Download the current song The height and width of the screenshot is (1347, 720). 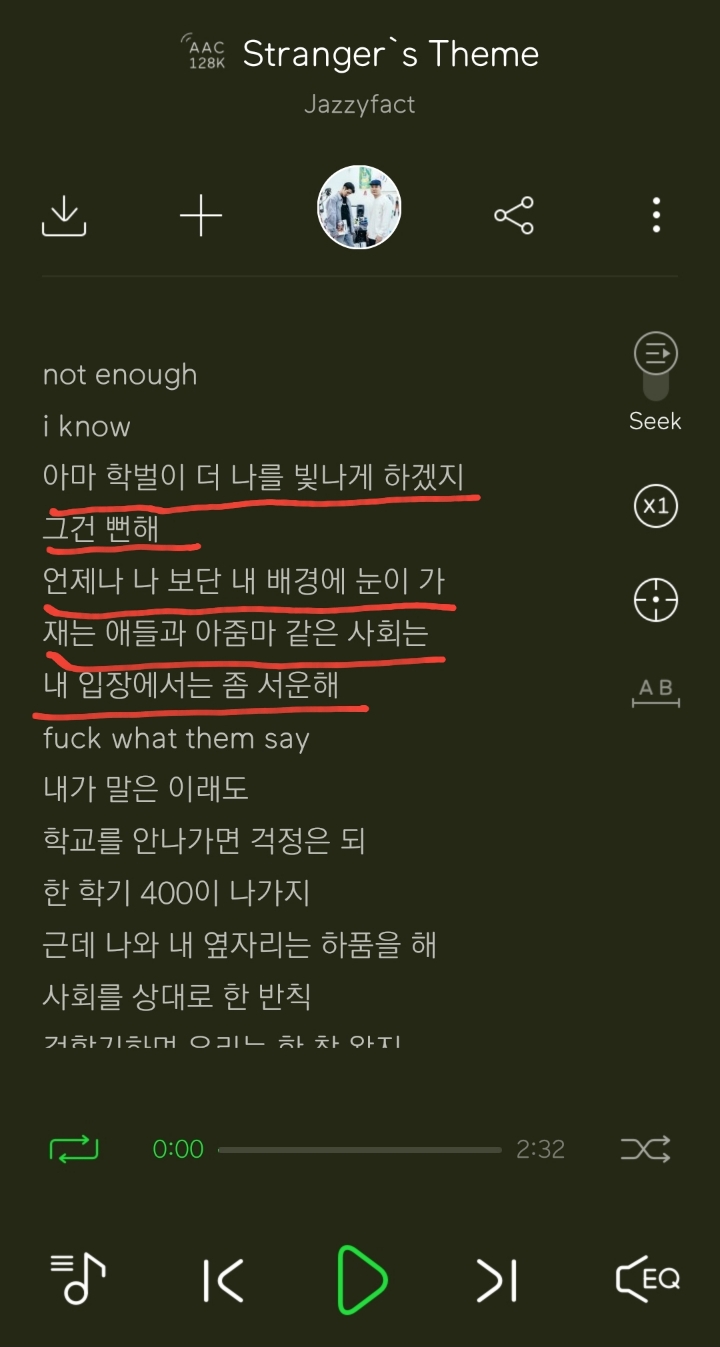point(64,215)
